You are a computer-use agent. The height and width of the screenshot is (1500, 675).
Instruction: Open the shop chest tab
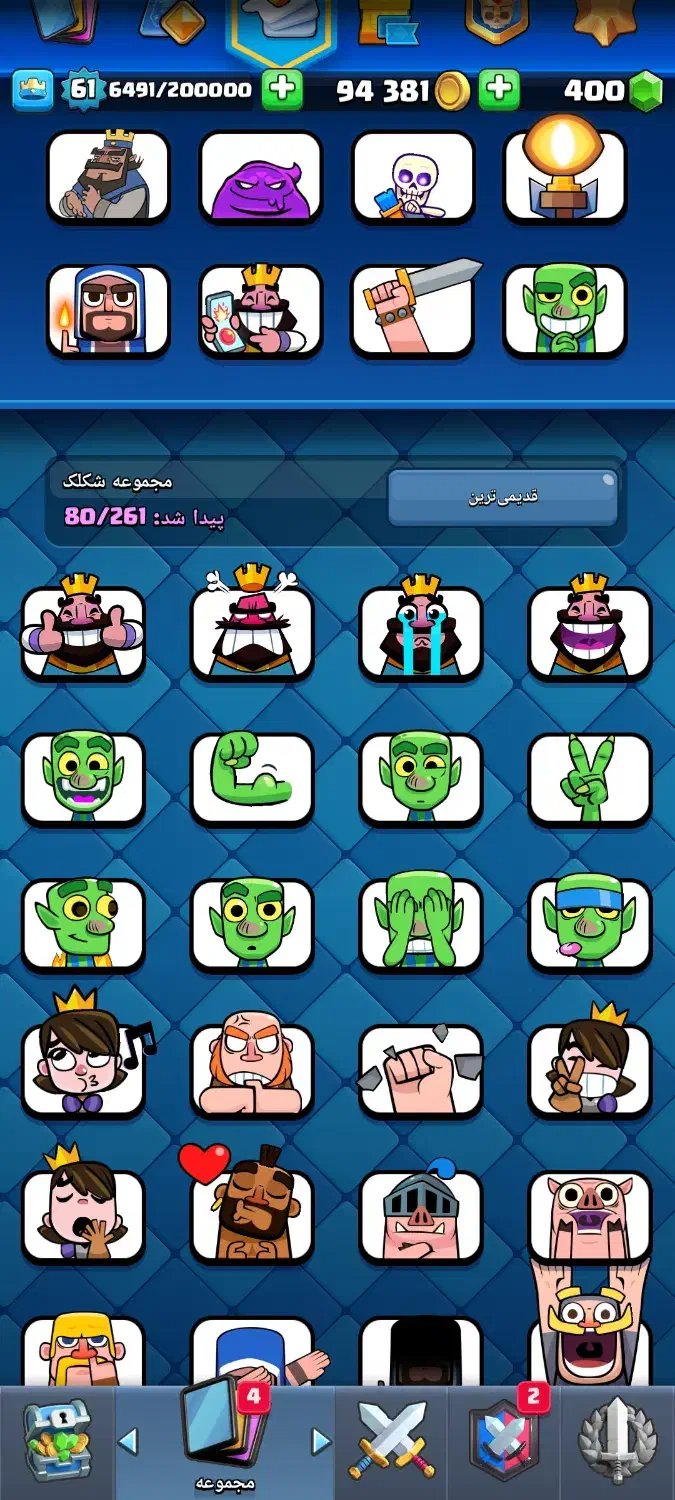click(x=57, y=1440)
